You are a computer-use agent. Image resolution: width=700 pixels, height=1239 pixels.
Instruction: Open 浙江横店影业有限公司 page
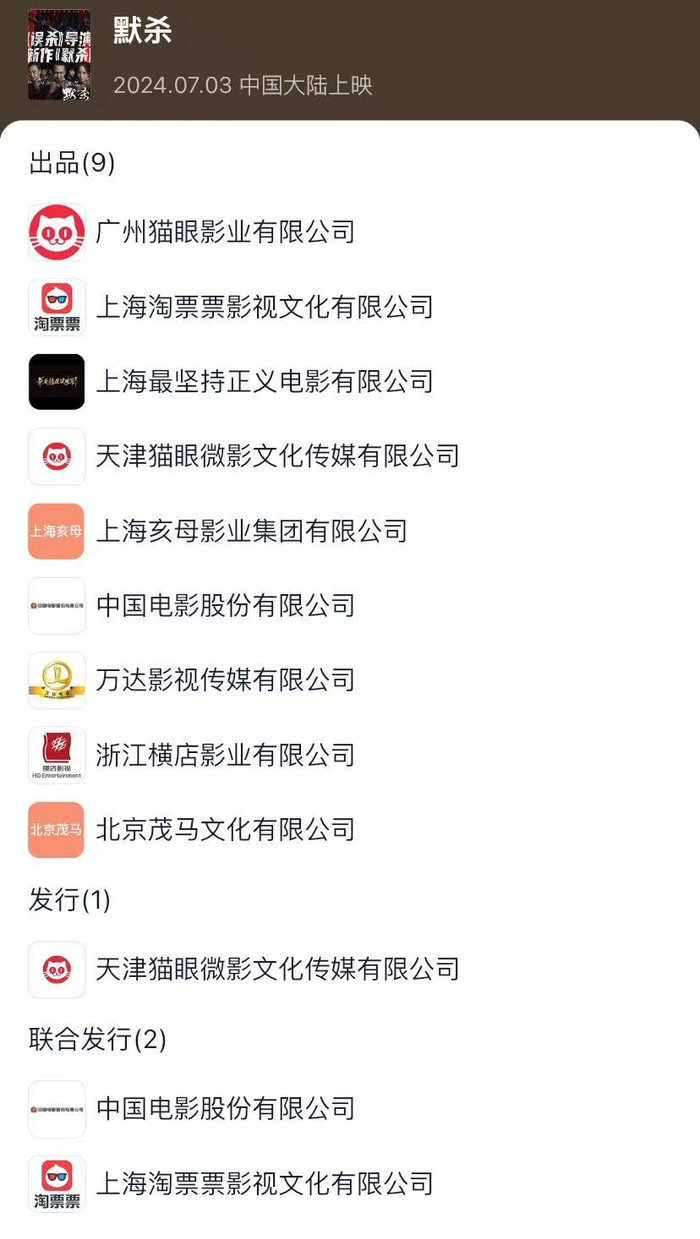(225, 755)
